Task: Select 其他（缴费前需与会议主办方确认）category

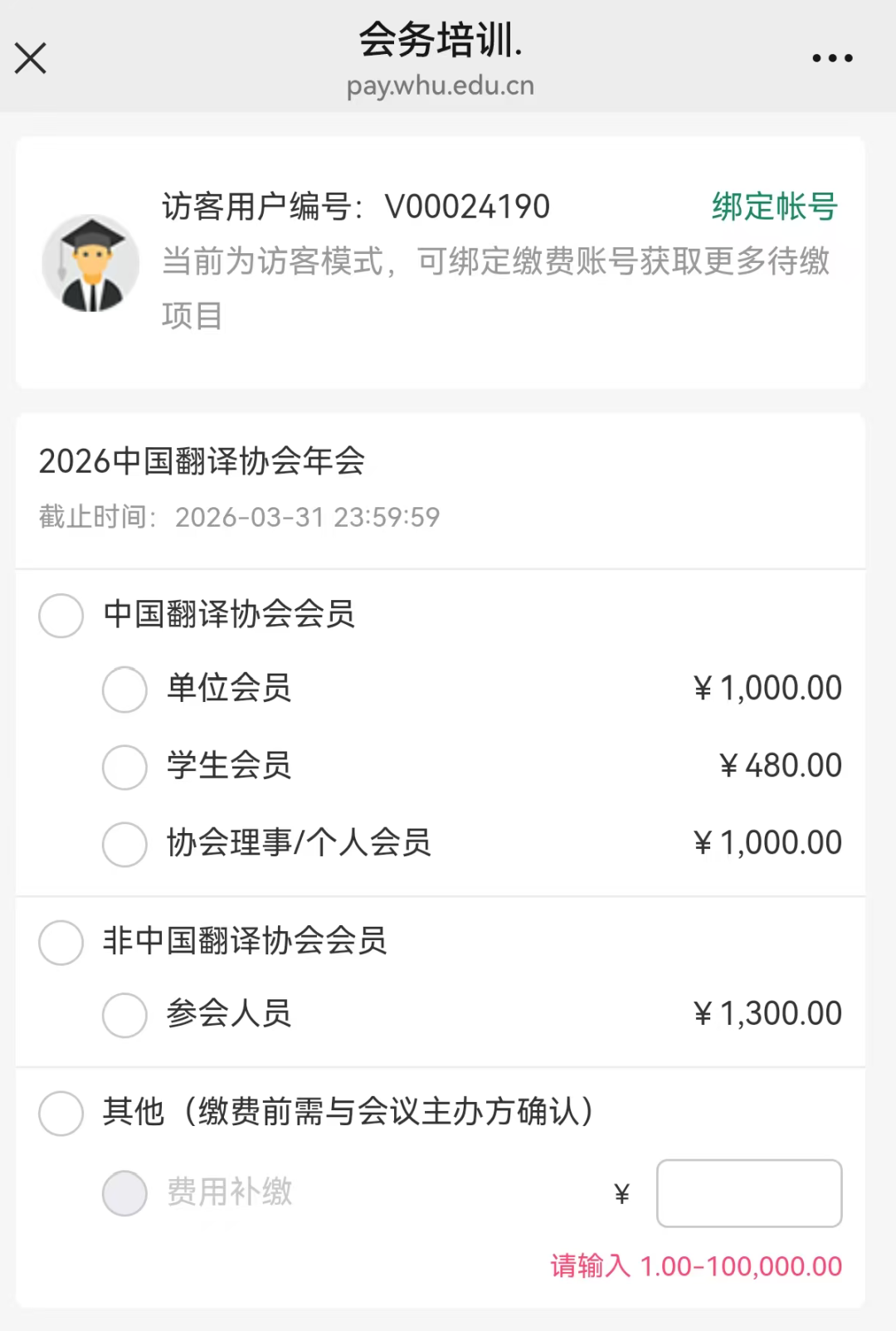Action: coord(61,1112)
